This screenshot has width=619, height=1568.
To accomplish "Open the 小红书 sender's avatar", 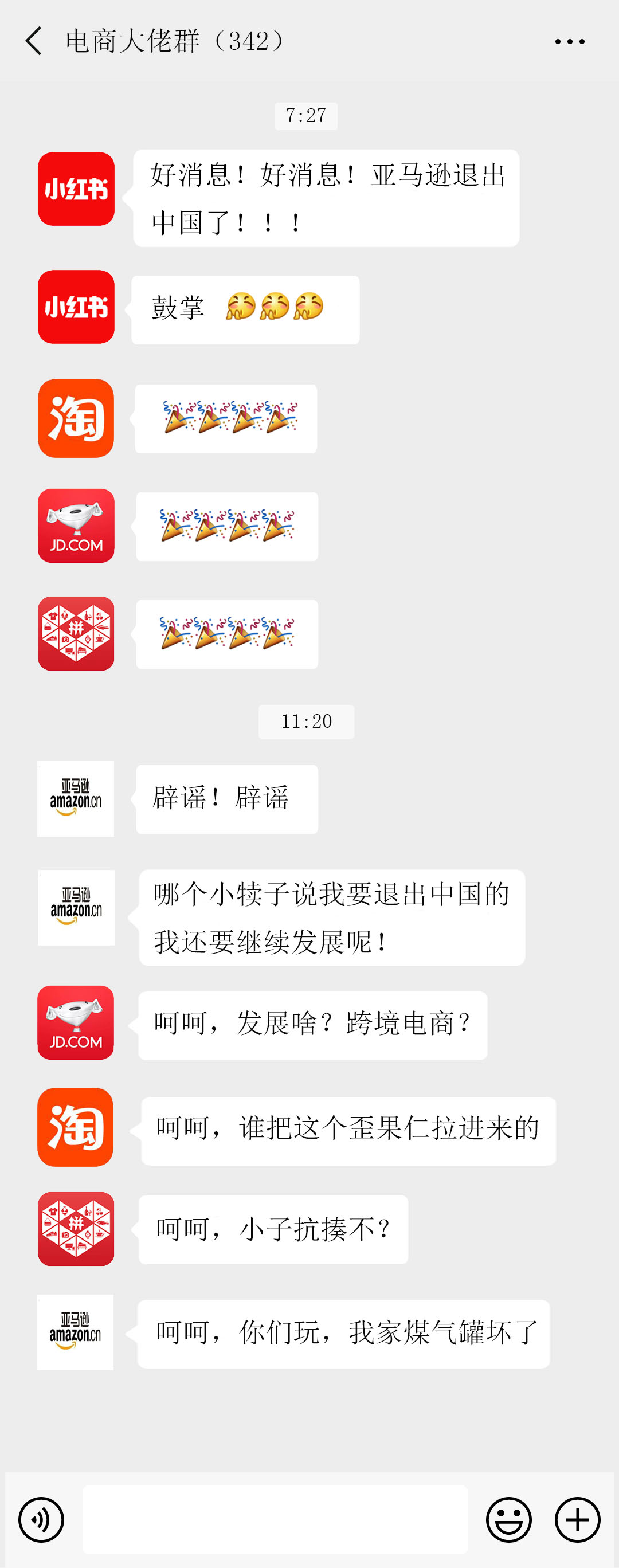I will click(76, 189).
